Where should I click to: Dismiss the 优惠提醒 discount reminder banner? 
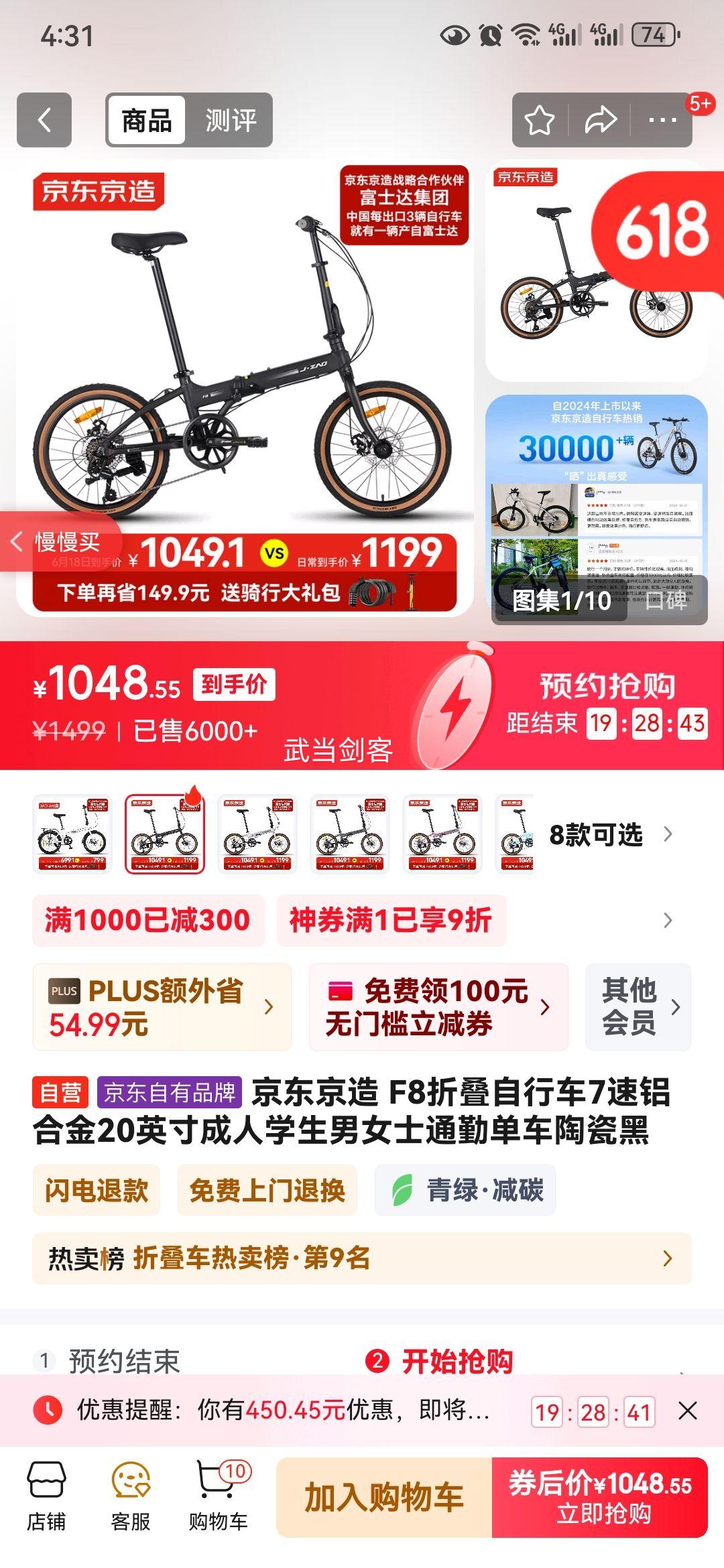click(x=688, y=1411)
